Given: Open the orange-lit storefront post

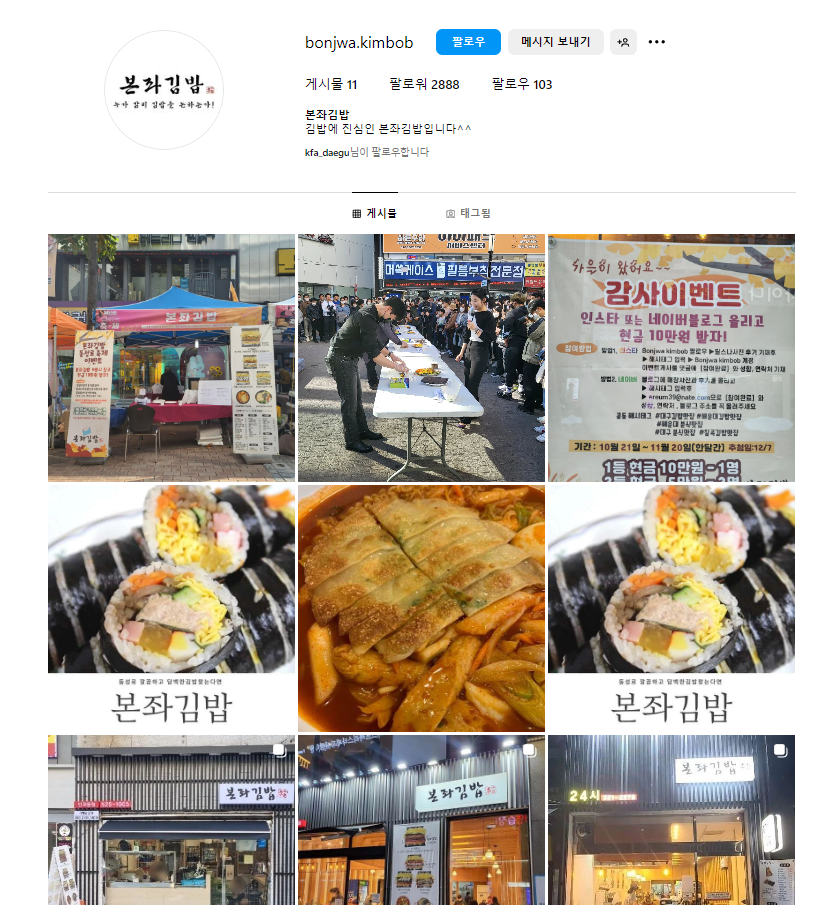Looking at the screenshot, I should click(421, 820).
